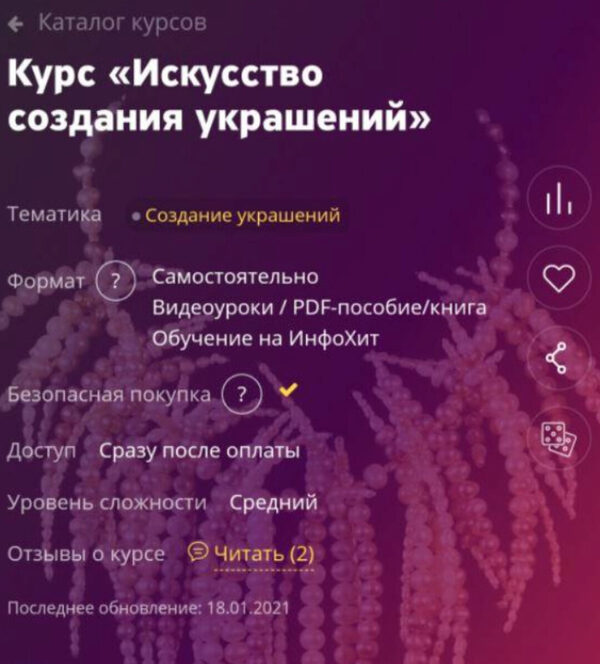Go back to Каталог курсов

108,22
